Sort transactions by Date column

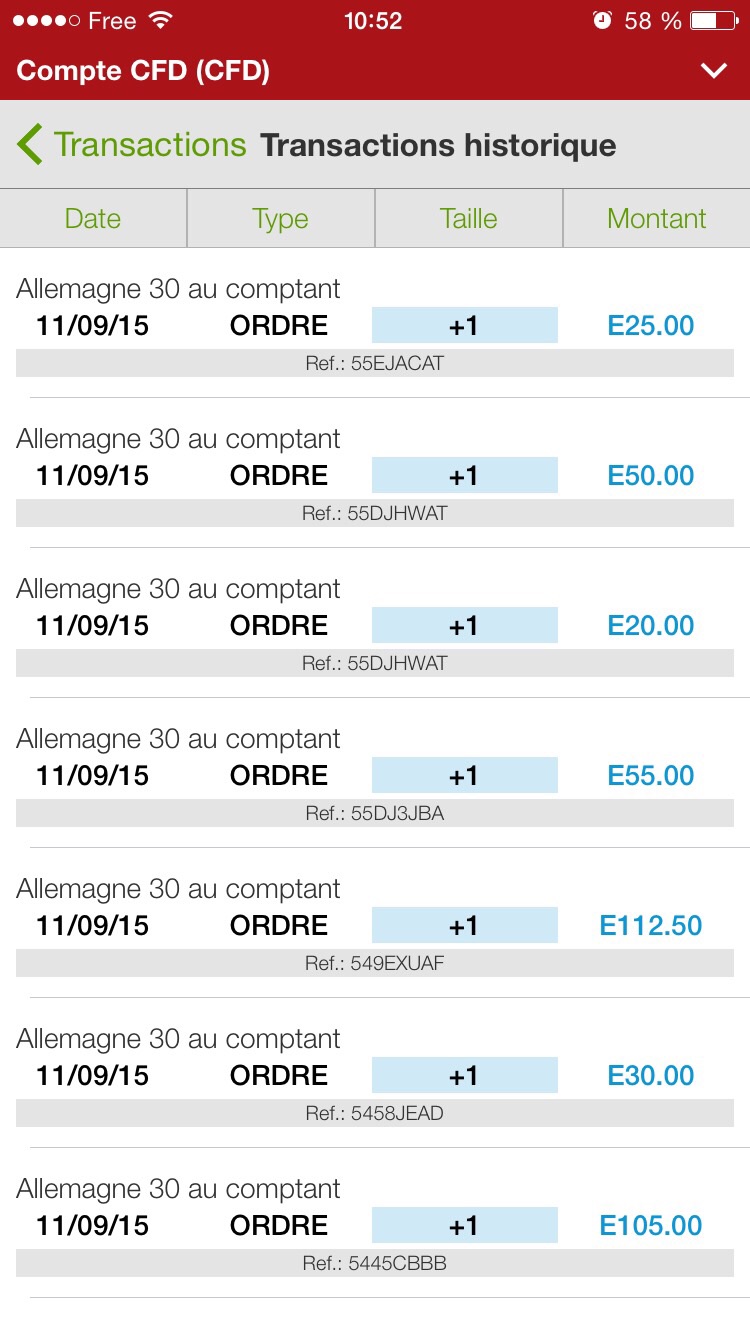click(x=93, y=219)
